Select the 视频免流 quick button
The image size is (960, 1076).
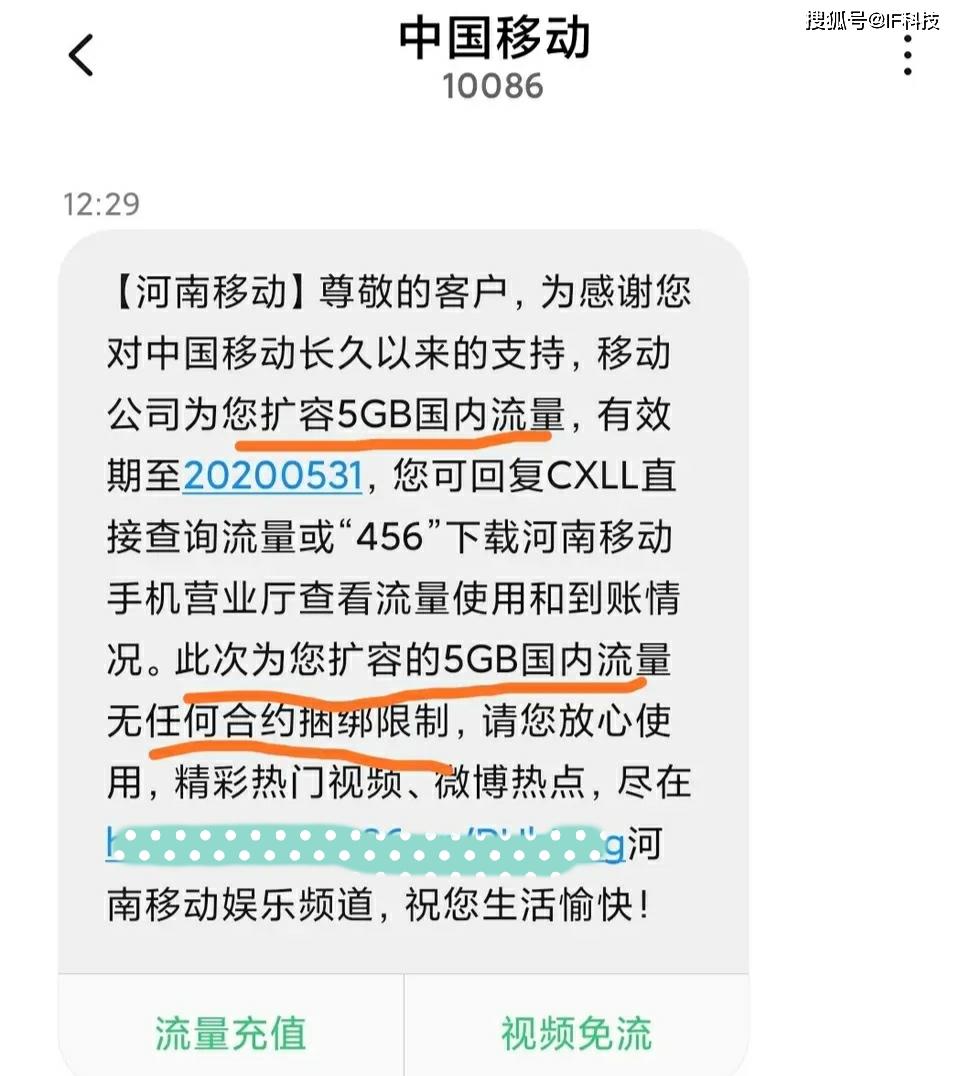pos(576,1033)
